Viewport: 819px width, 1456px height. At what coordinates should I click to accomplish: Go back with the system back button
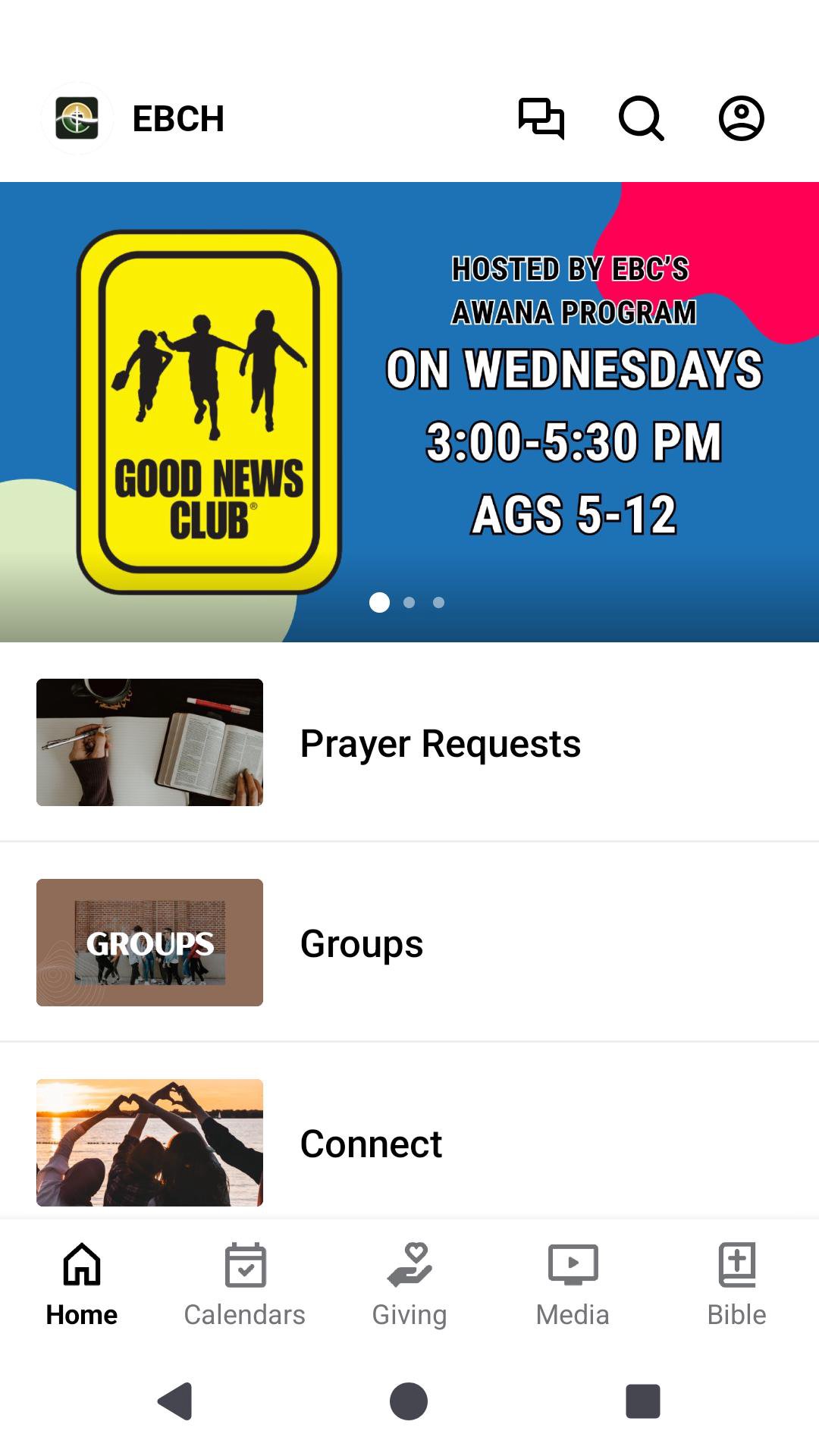[175, 1401]
